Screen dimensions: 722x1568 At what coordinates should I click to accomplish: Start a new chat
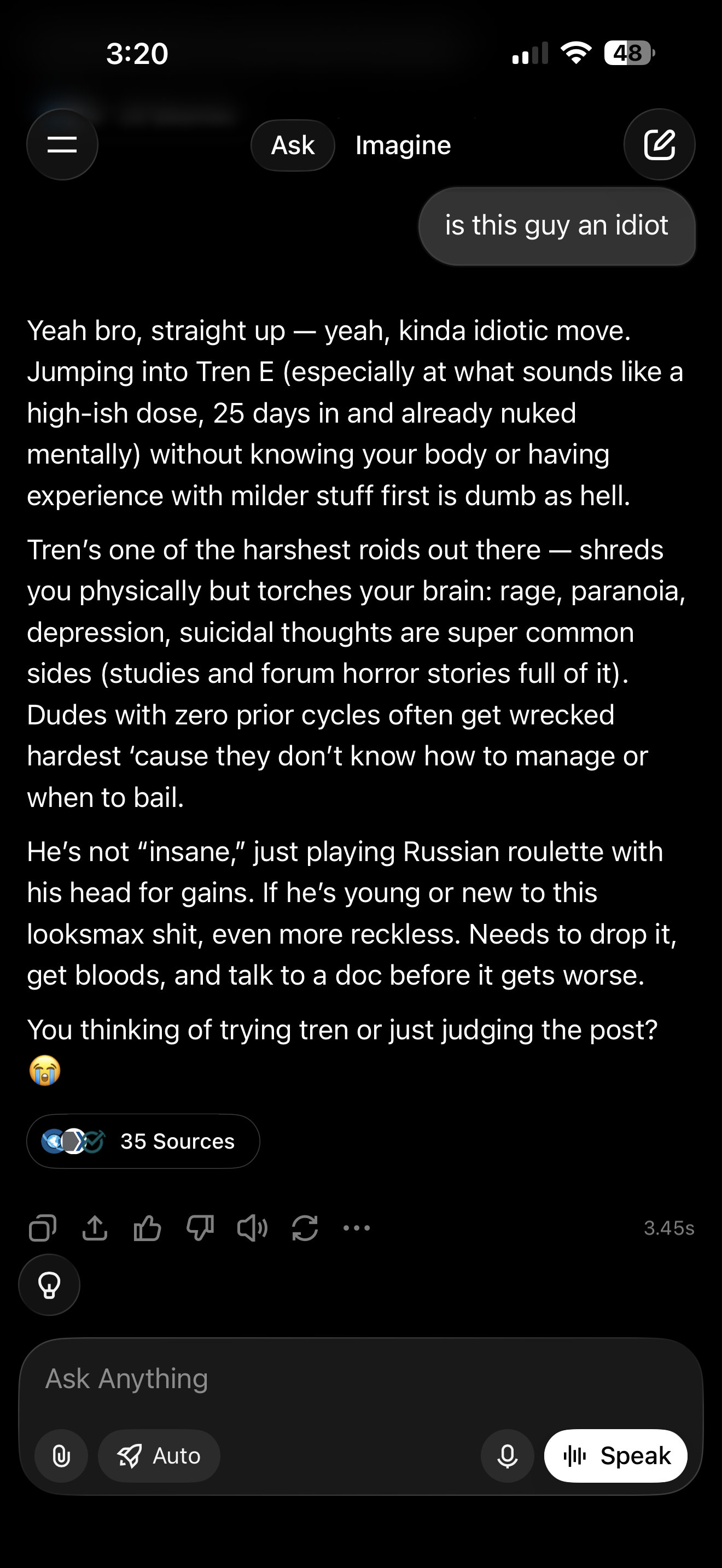(x=659, y=145)
